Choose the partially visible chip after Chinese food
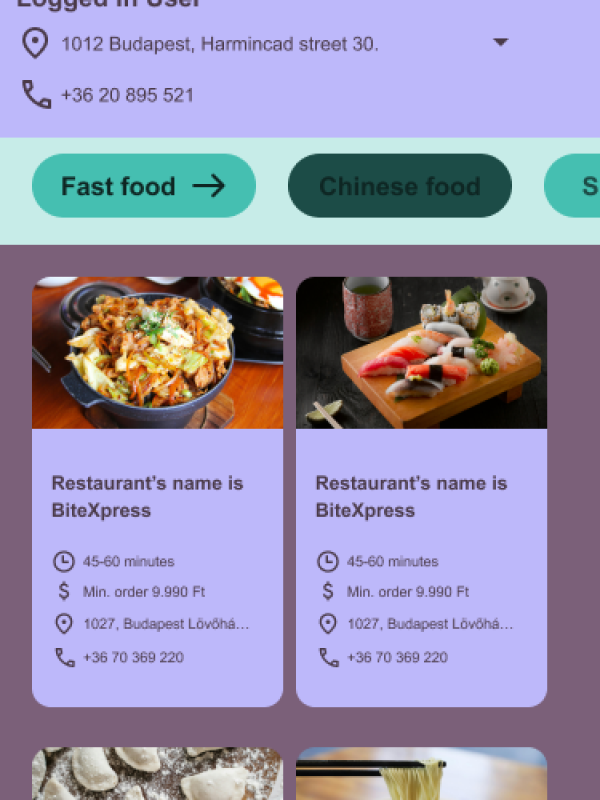Image resolution: width=600 pixels, height=800 pixels. 575,186
